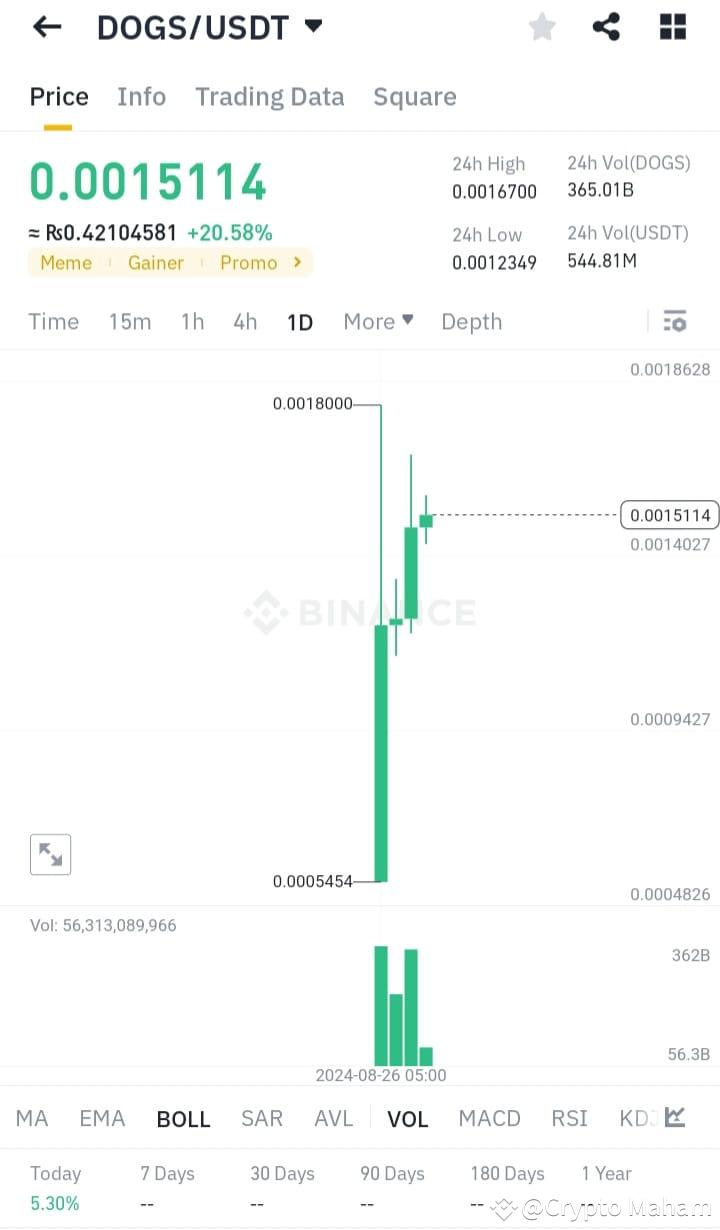
Task: Switch to the Info tab
Action: pyautogui.click(x=141, y=97)
